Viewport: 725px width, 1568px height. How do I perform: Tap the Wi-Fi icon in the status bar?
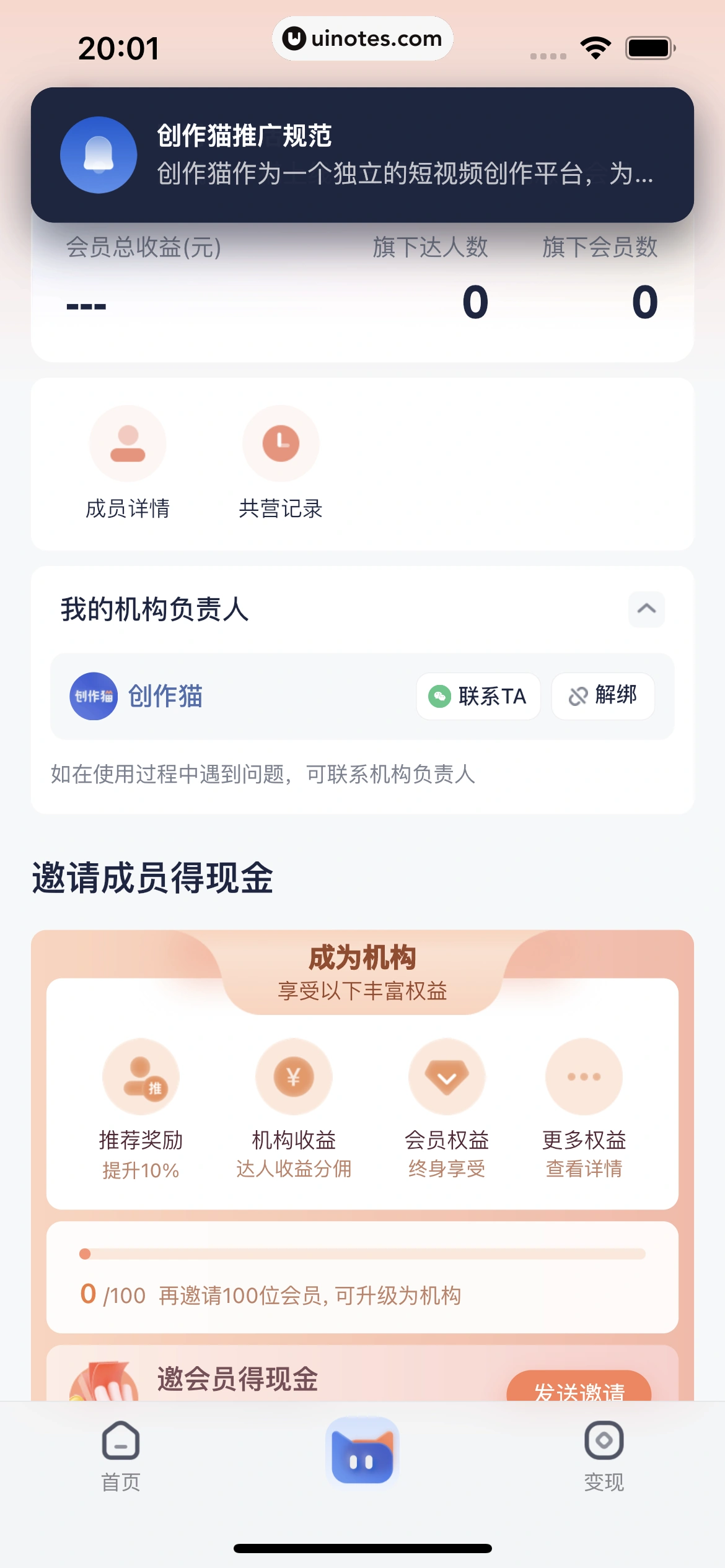coord(594,46)
